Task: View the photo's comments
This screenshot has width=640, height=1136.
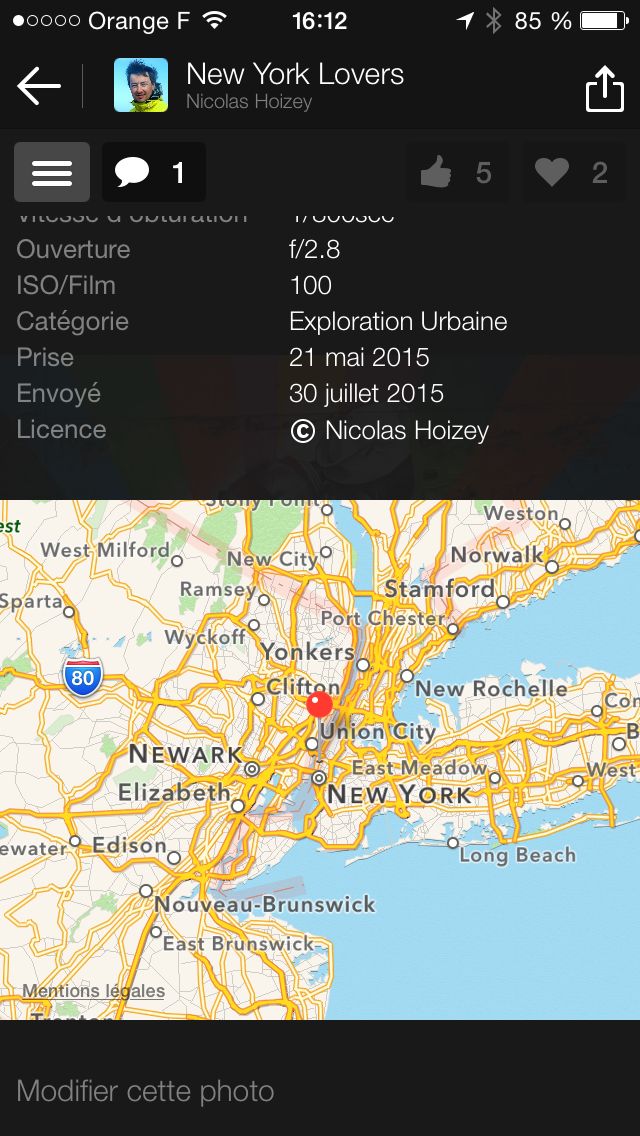Action: (153, 172)
